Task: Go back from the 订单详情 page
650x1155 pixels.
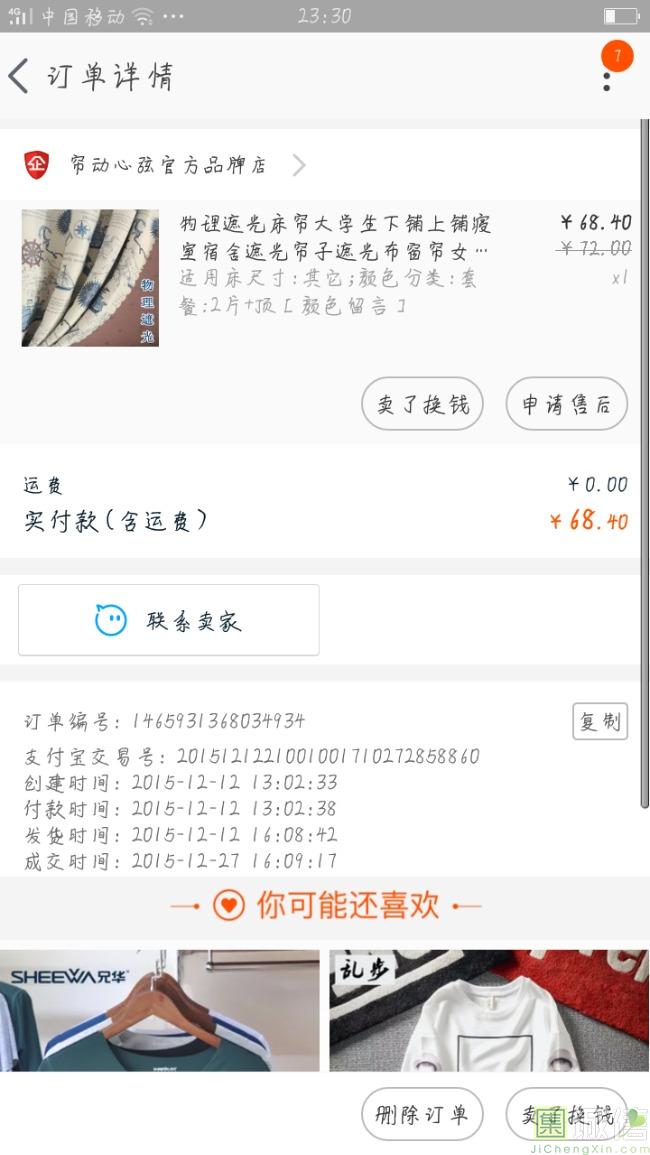Action: pyautogui.click(x=20, y=76)
